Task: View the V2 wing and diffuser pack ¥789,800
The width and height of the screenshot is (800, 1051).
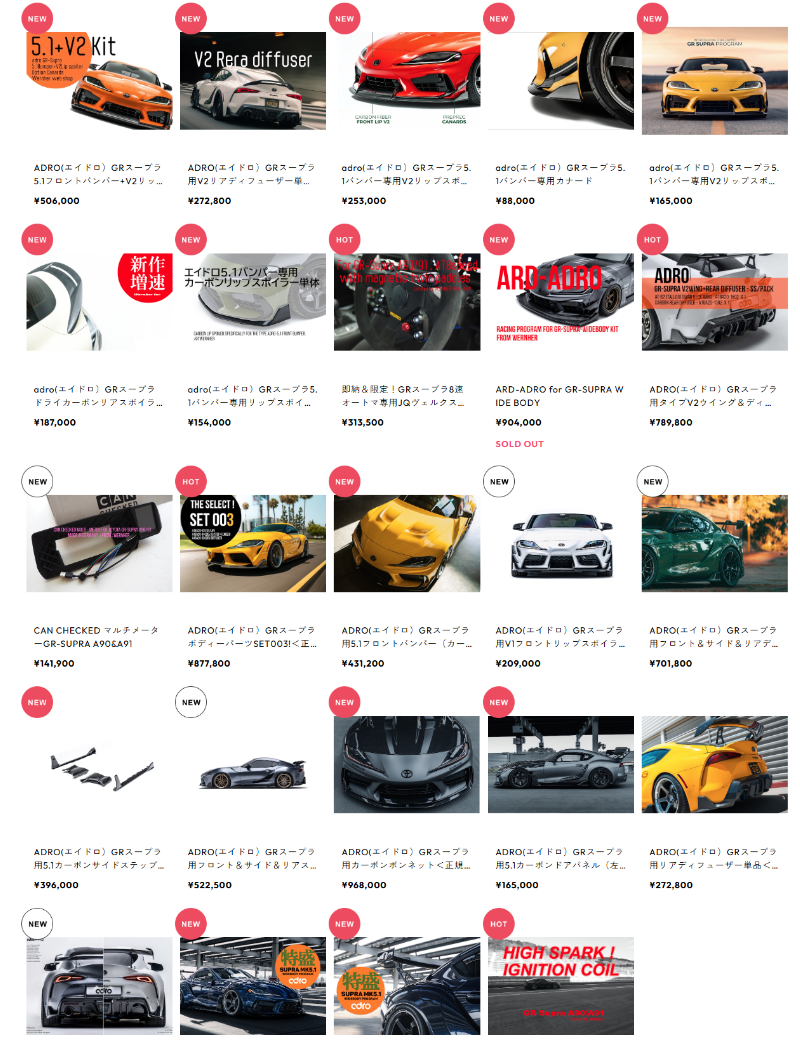Action: 714,302
